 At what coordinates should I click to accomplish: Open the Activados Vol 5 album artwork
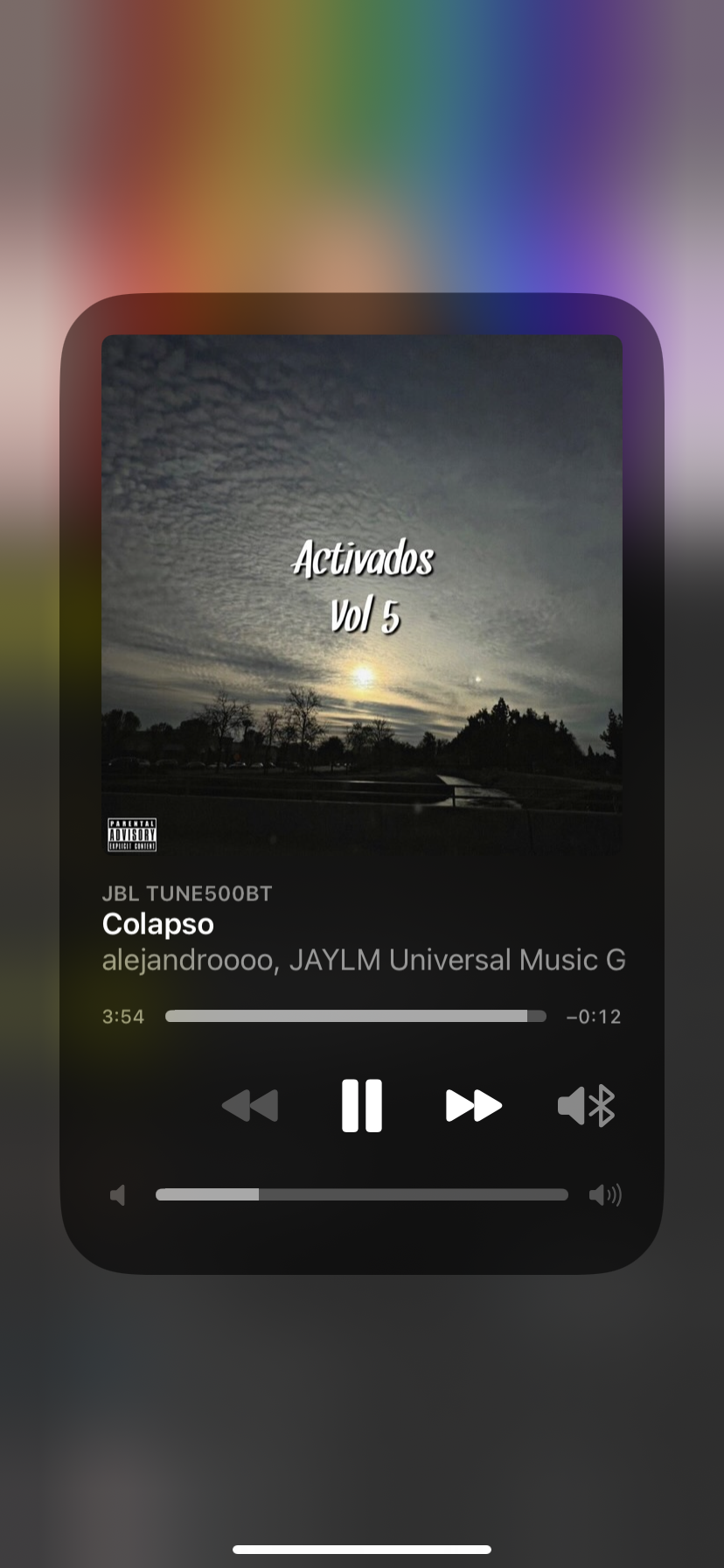(x=361, y=594)
